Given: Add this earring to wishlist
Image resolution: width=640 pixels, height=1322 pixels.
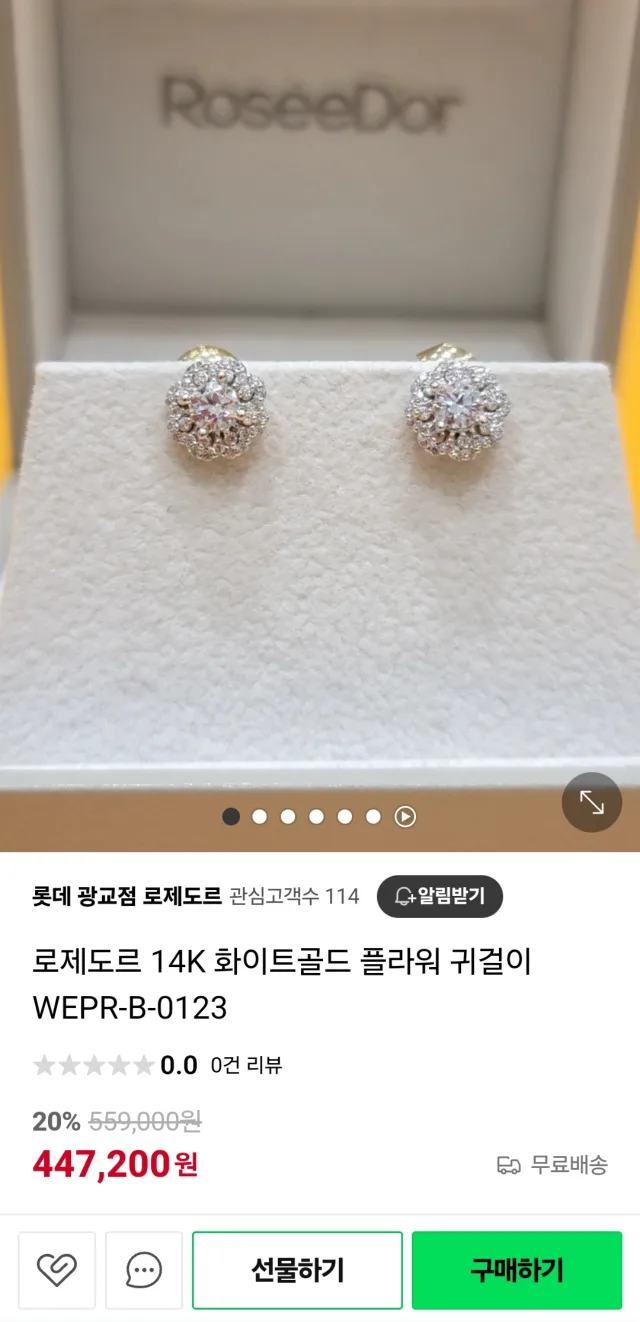Looking at the screenshot, I should pos(57,1270).
